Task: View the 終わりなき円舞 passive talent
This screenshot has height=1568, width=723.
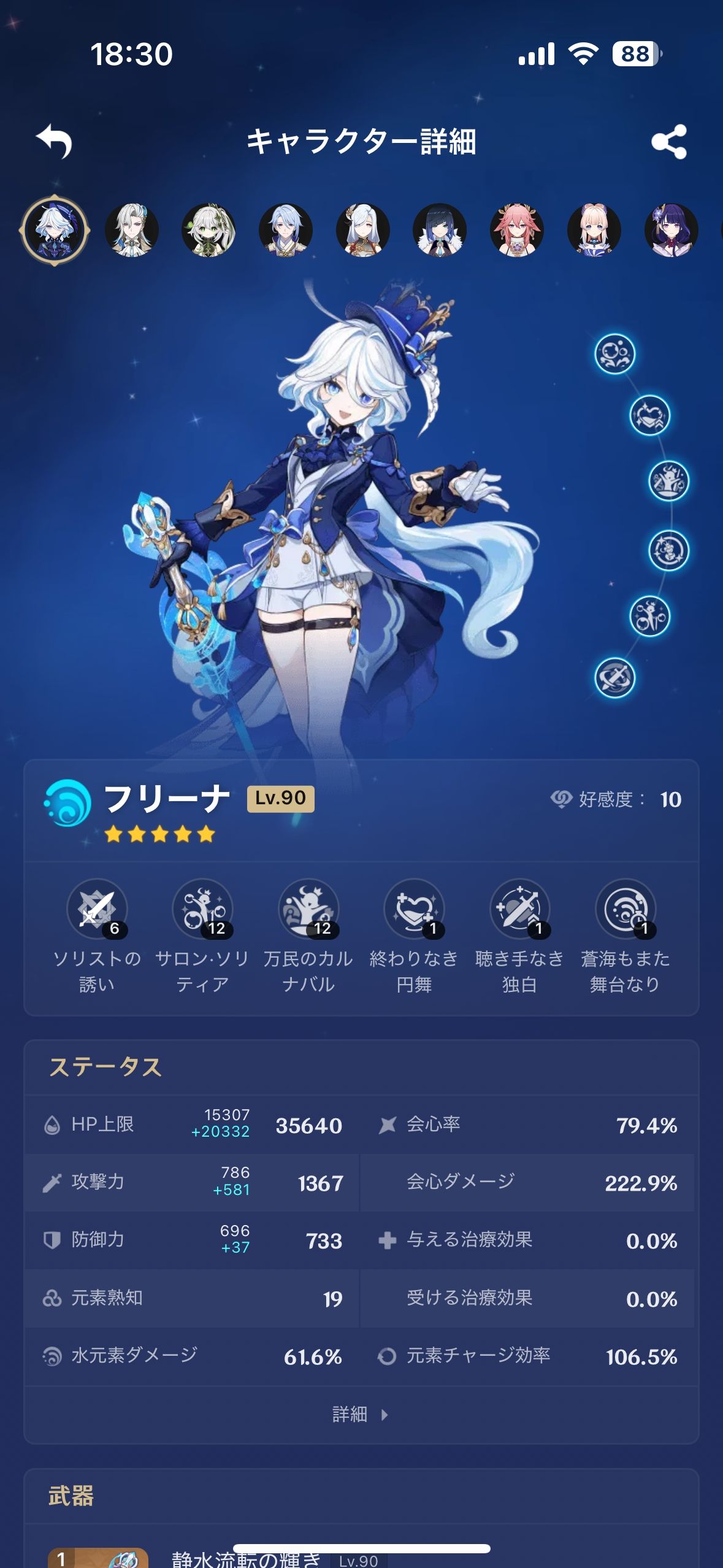Action: (x=414, y=909)
